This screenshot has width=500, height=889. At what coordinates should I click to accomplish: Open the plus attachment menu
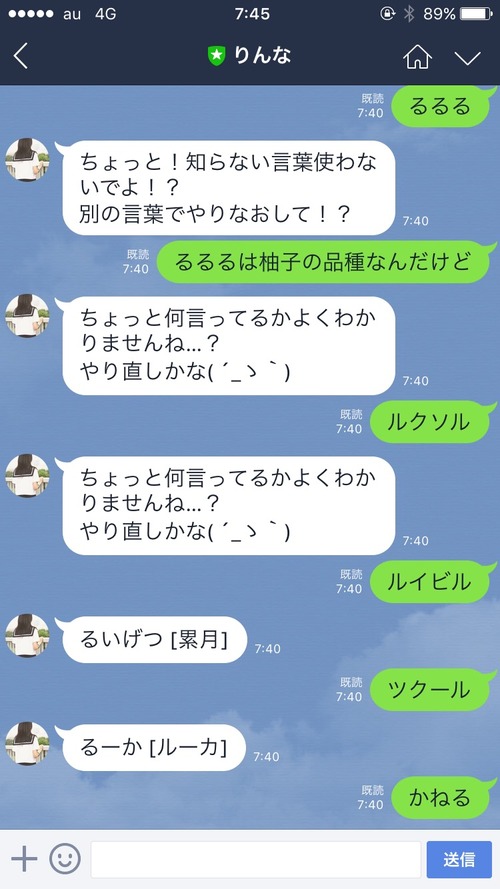24,860
